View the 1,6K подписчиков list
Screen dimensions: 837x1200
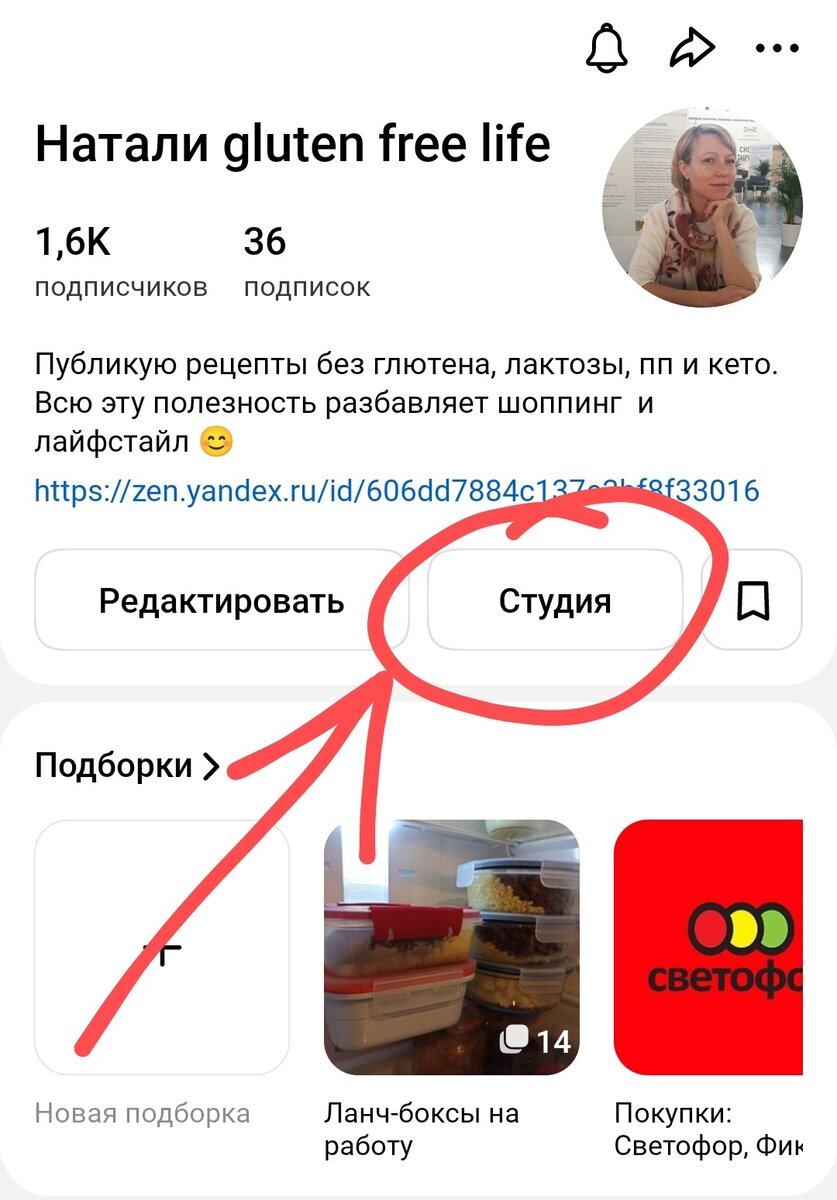click(x=120, y=258)
